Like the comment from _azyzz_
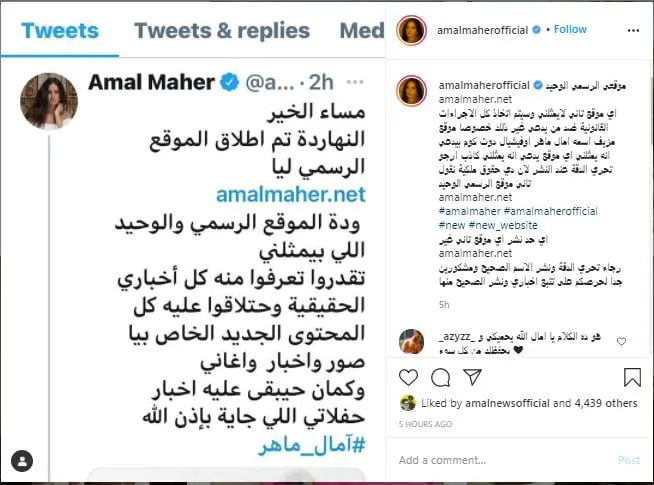The height and width of the screenshot is (485, 654). 623,341
